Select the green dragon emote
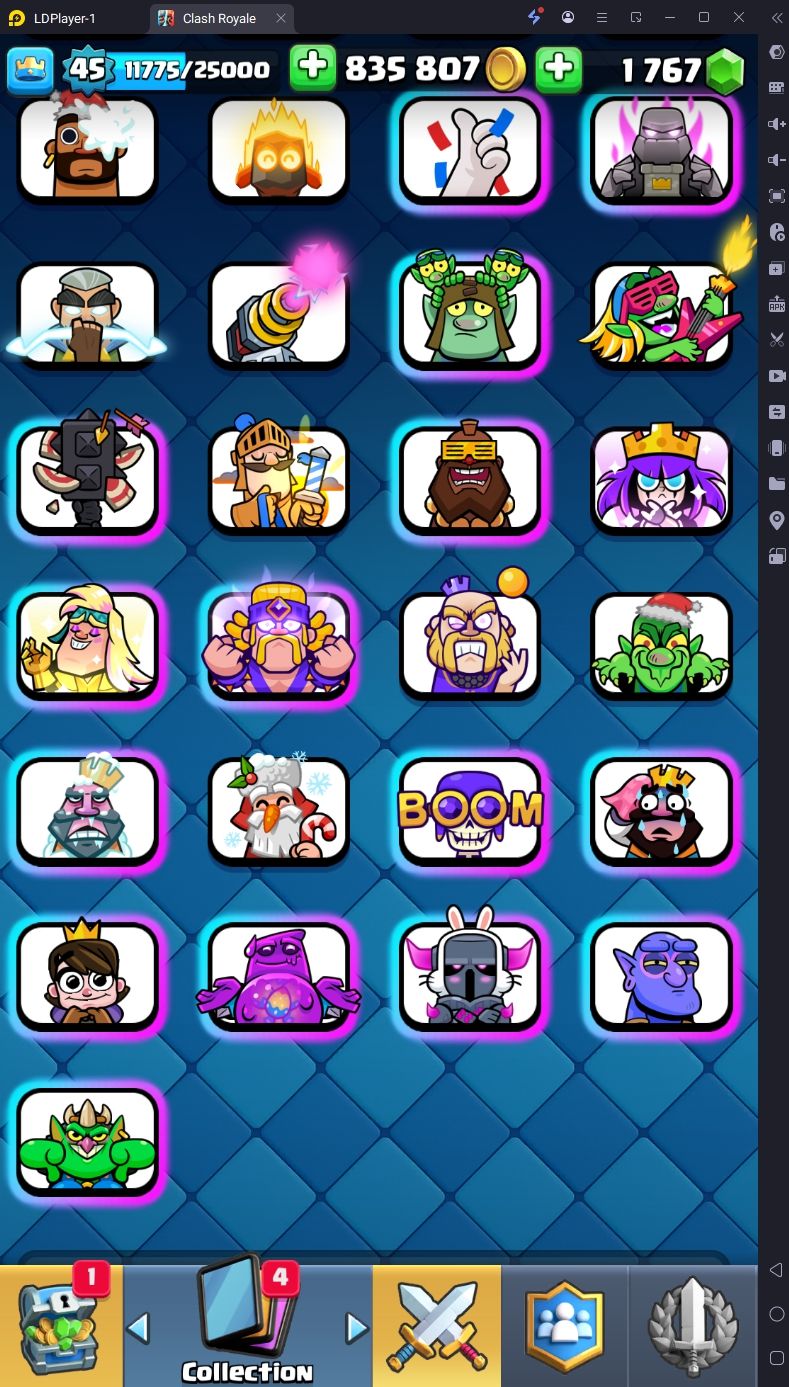The height and width of the screenshot is (1387, 789). [x=87, y=1141]
